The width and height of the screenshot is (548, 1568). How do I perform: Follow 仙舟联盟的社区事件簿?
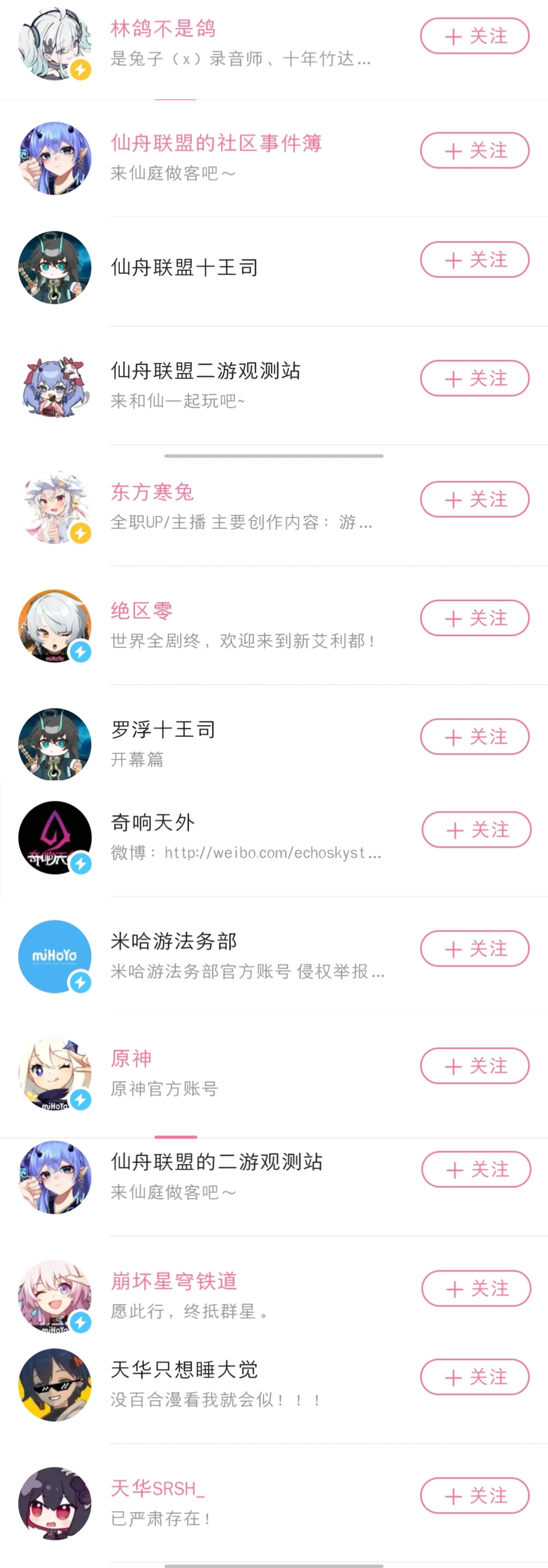(x=474, y=150)
